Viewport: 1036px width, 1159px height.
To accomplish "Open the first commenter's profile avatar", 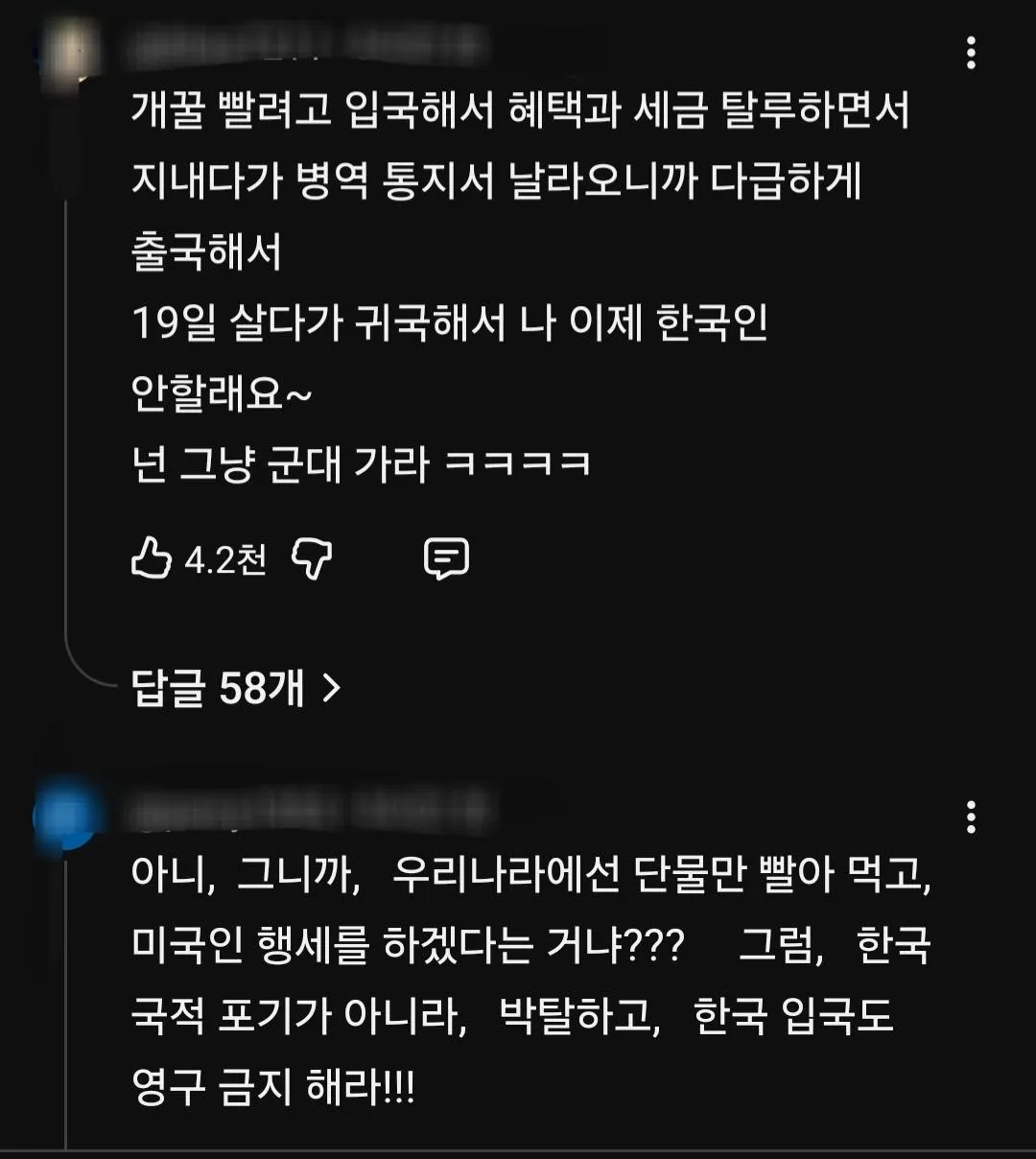I will pos(69,48).
